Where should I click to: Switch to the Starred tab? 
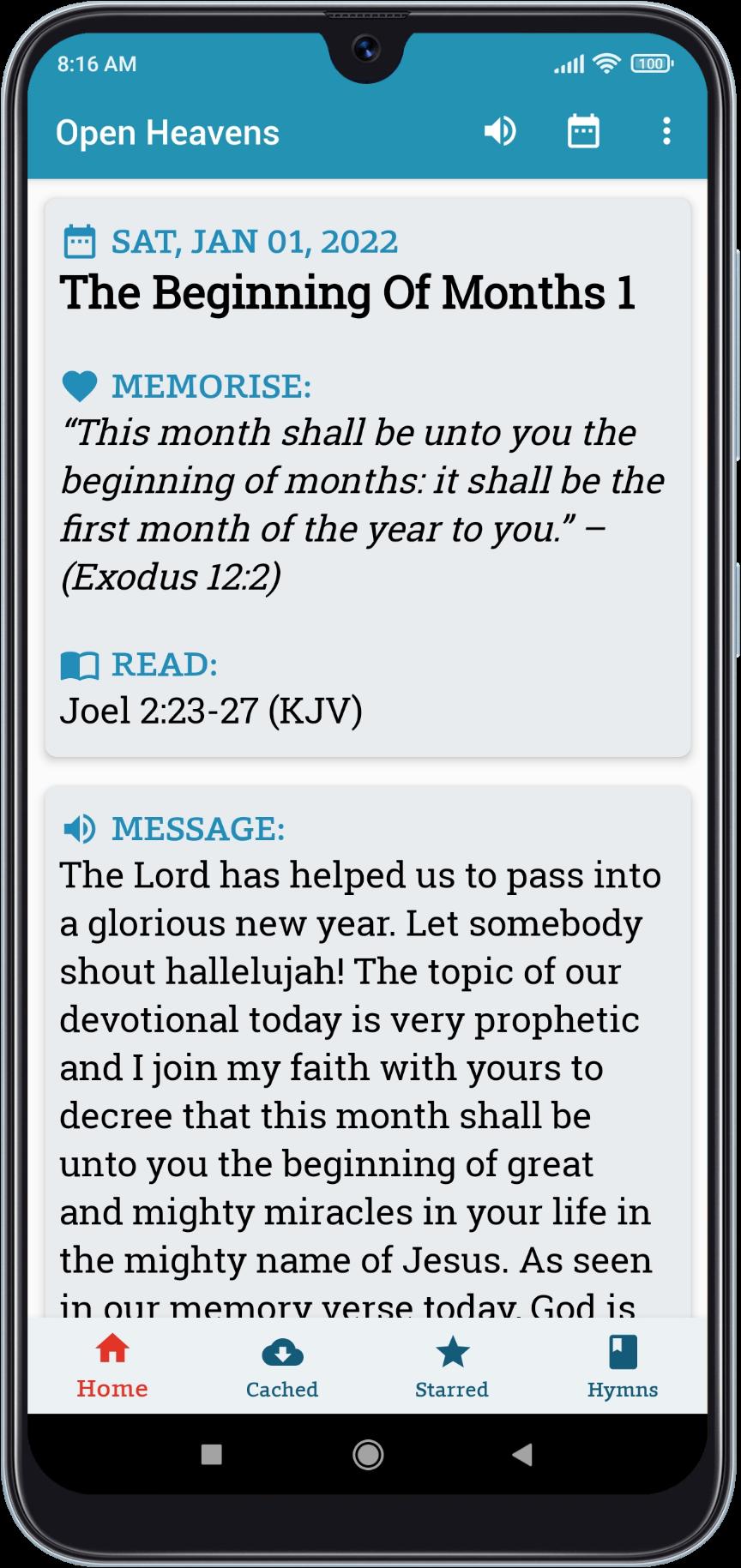pos(452,1367)
